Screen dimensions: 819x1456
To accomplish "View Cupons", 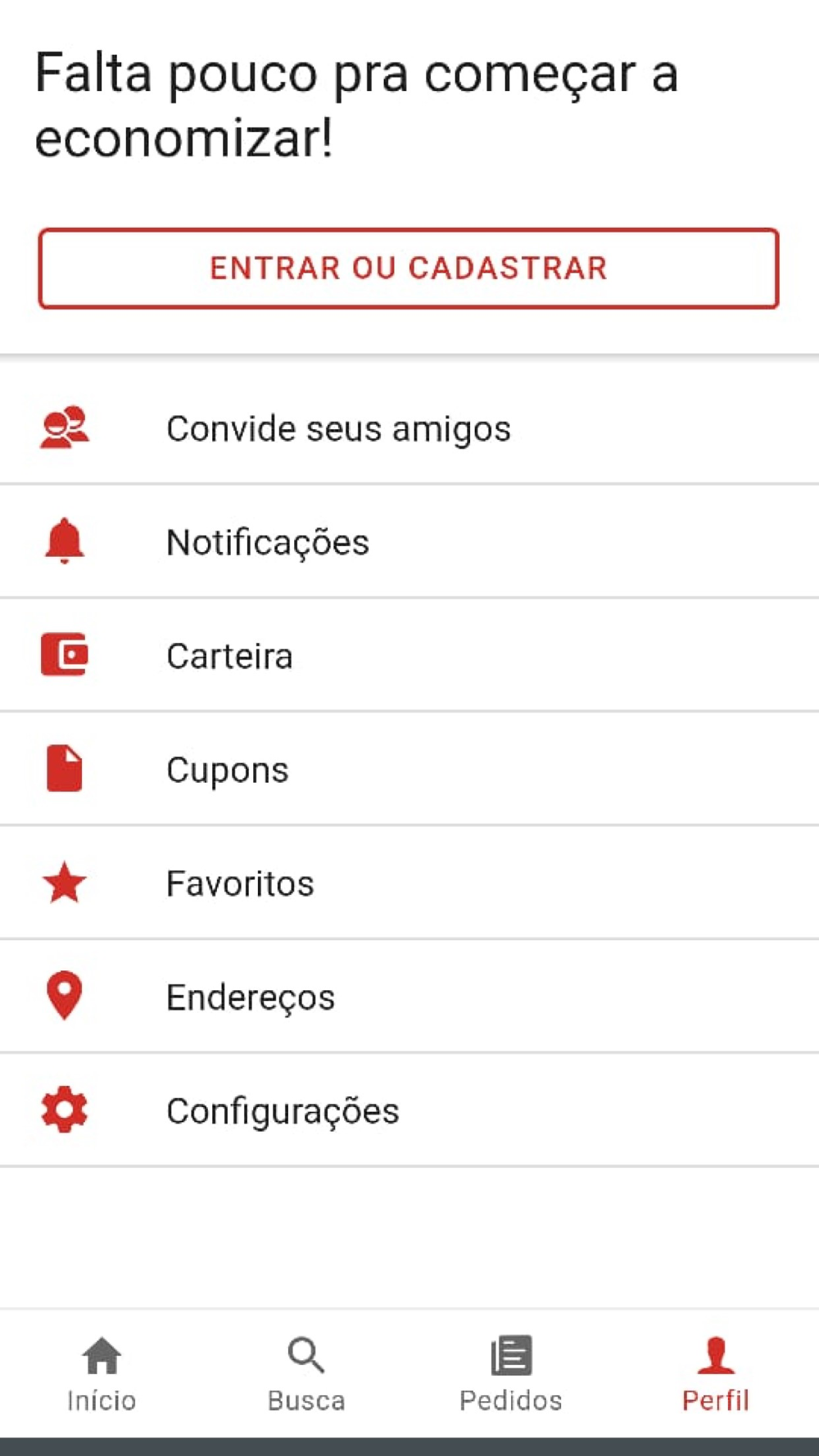I will [x=409, y=769].
